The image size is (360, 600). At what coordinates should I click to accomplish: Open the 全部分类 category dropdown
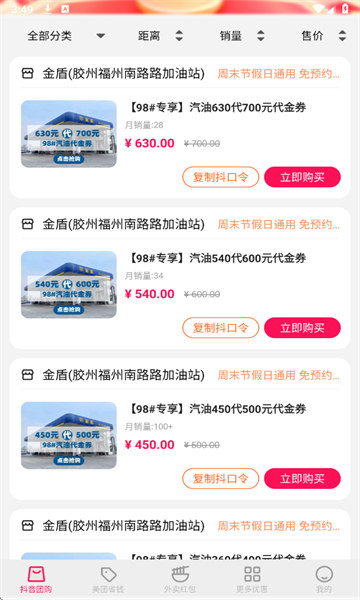[x=66, y=36]
